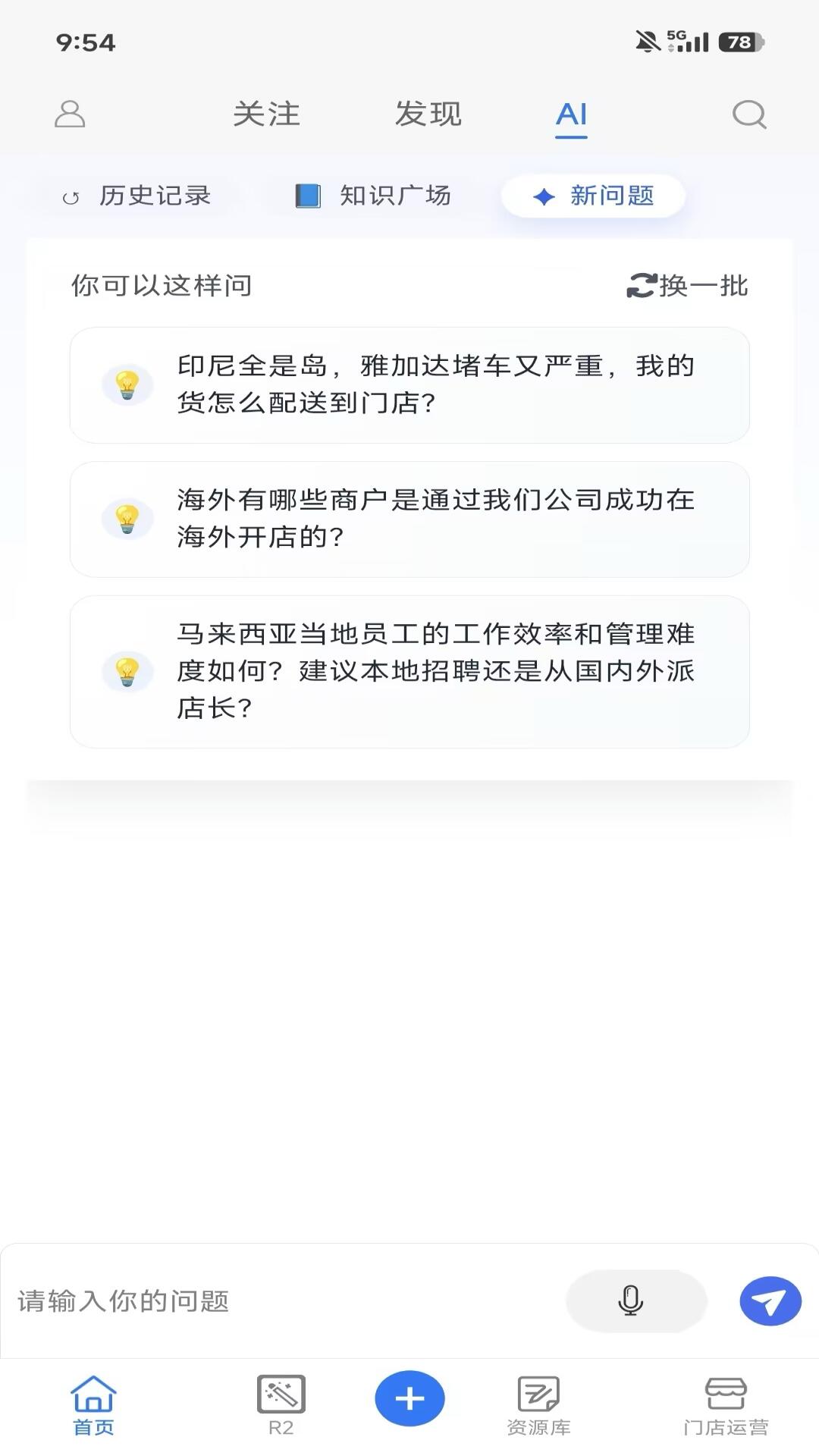Select the AI tab
The image size is (819, 1456).
pos(572,115)
